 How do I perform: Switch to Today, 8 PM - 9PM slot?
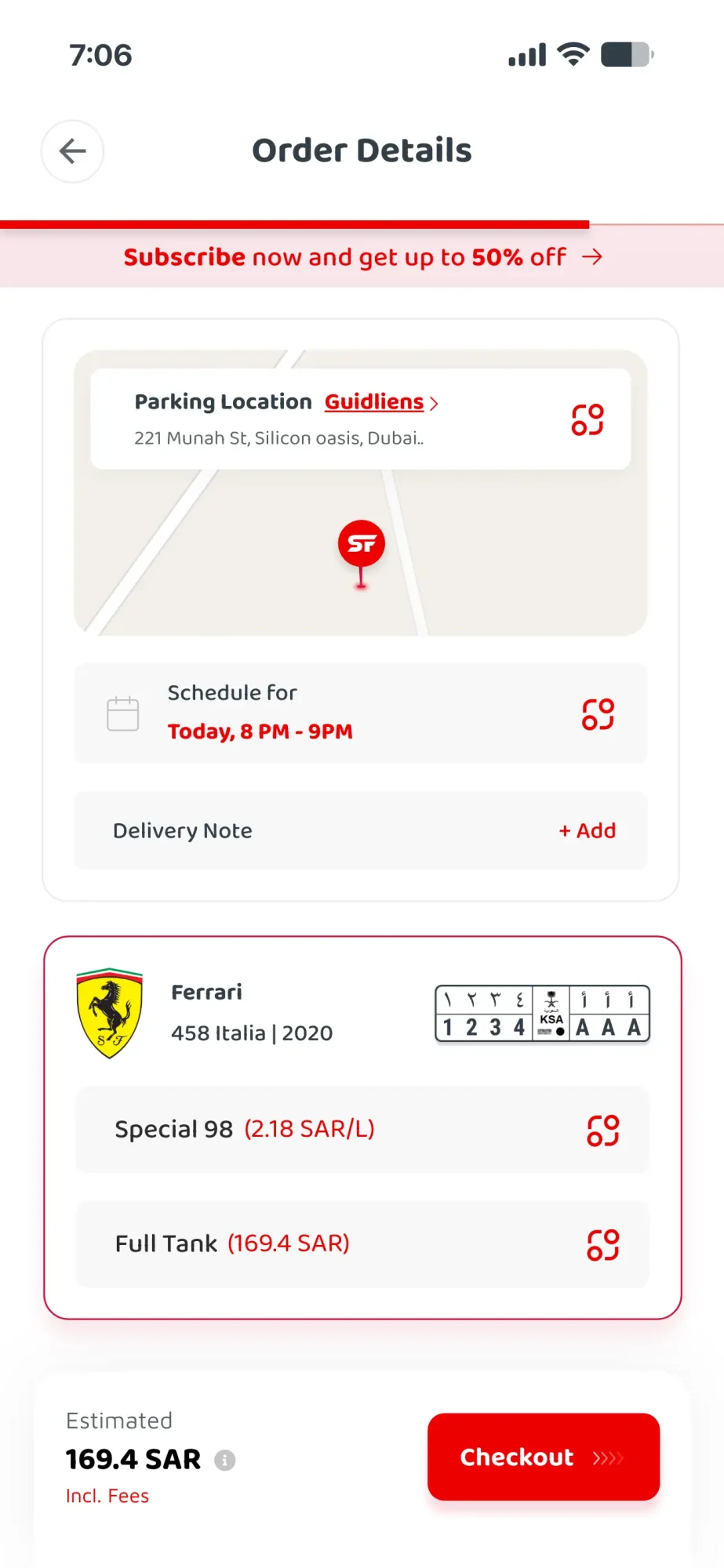pyautogui.click(x=260, y=731)
